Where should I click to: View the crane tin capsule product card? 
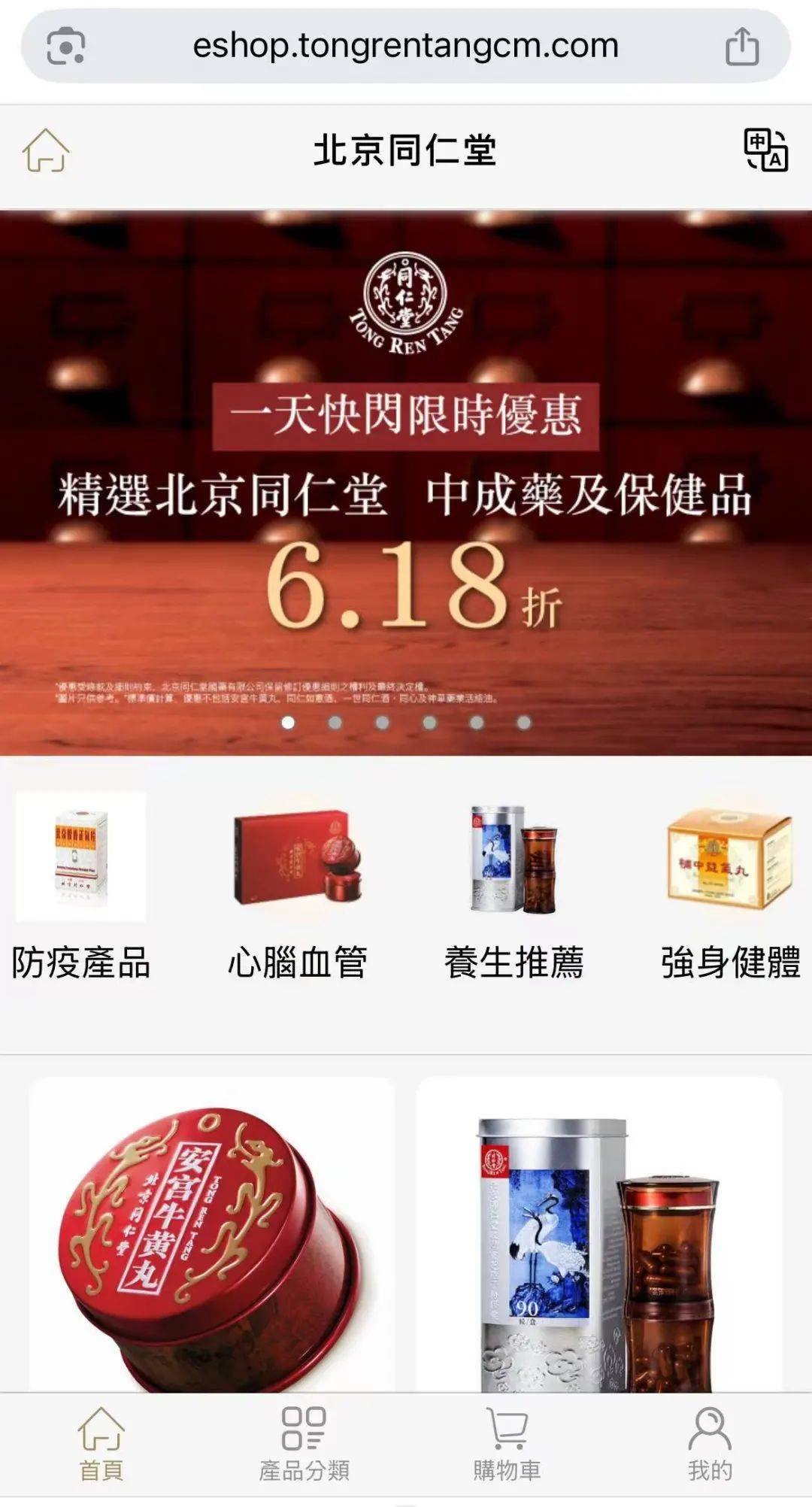pos(599,1235)
